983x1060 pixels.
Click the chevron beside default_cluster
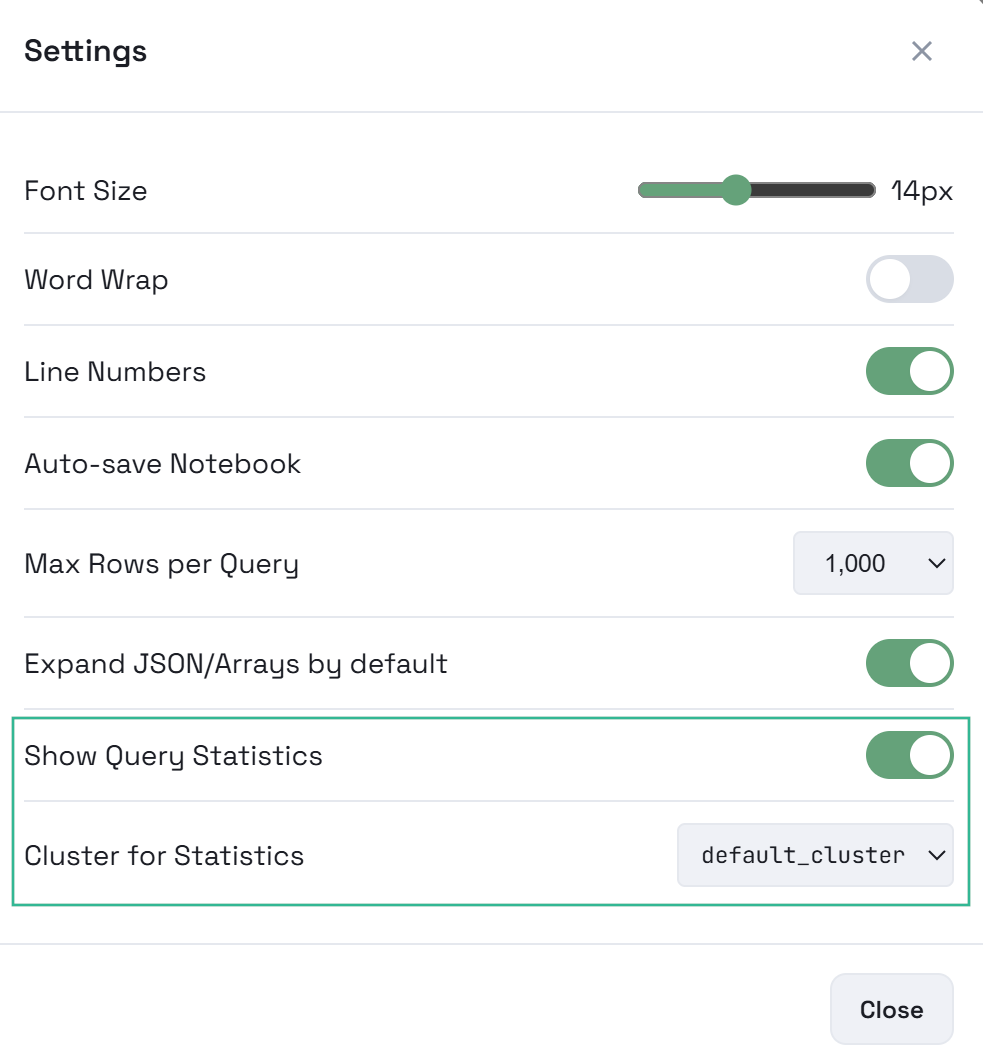coord(936,855)
